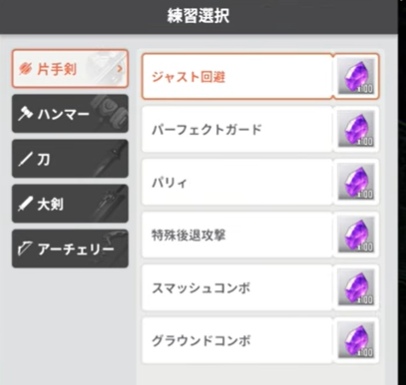Switch to the ハンマー weapon category
The image size is (406, 385).
70,113
